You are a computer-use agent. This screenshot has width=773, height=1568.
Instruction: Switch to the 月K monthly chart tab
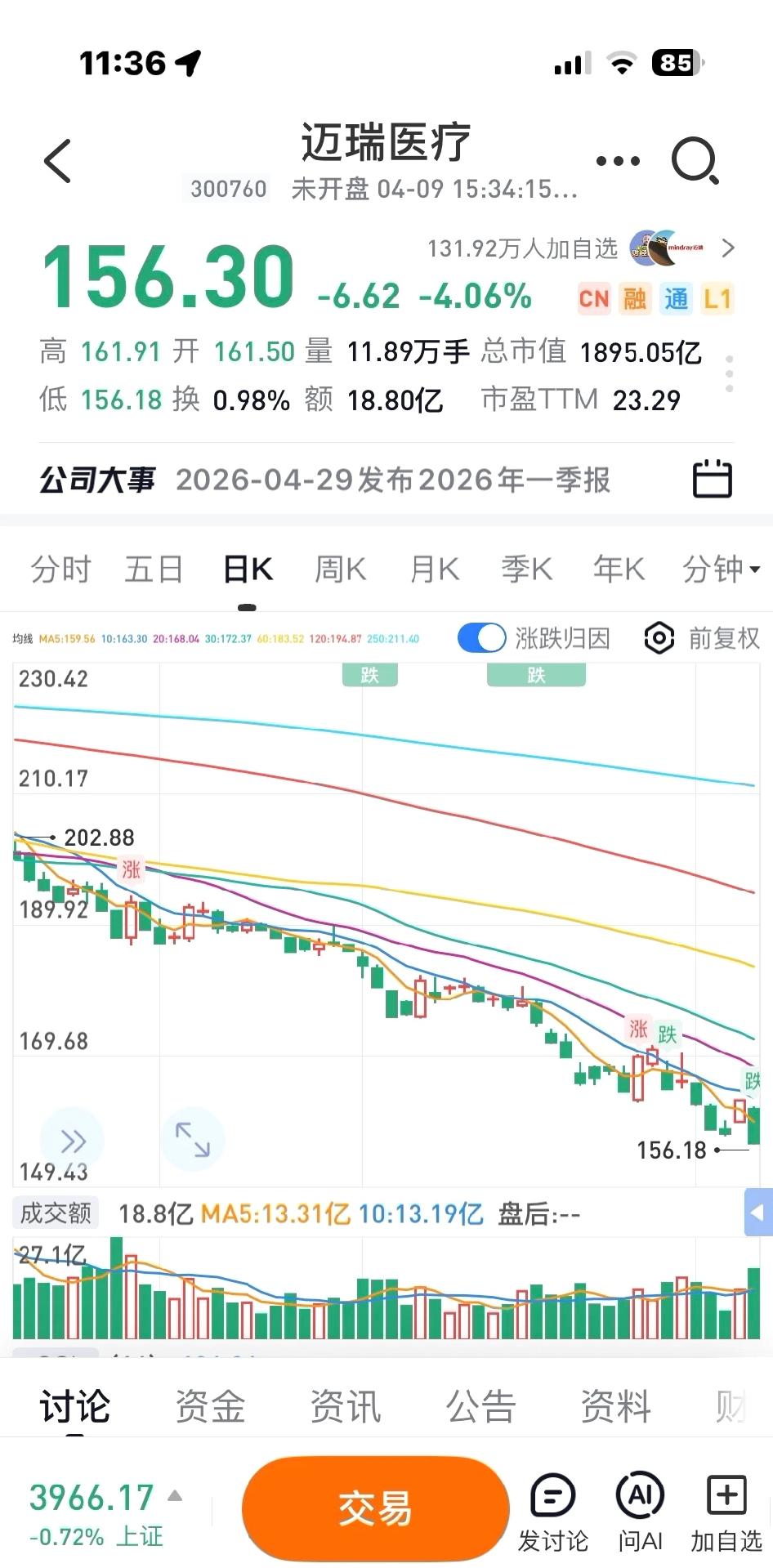[x=434, y=570]
